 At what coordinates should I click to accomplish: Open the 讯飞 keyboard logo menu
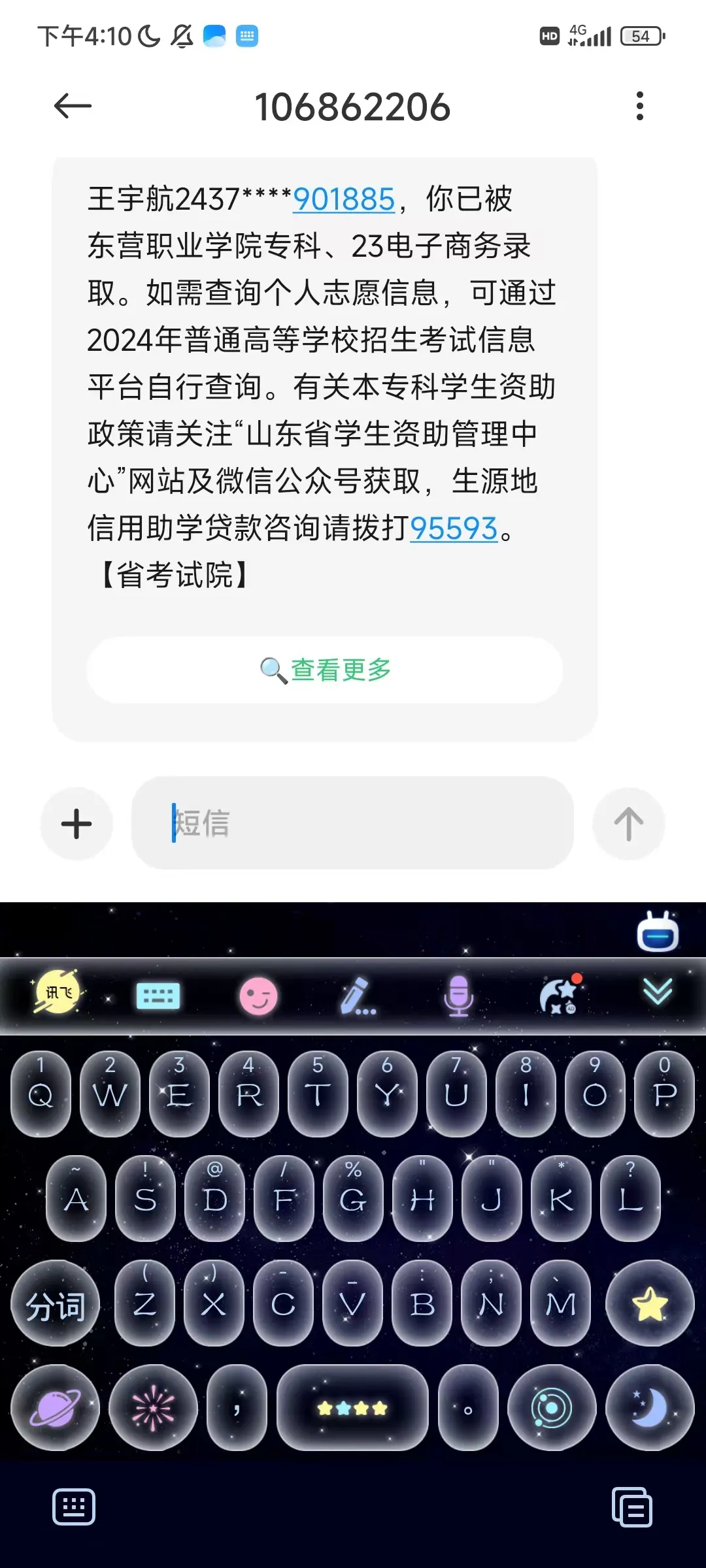(58, 993)
